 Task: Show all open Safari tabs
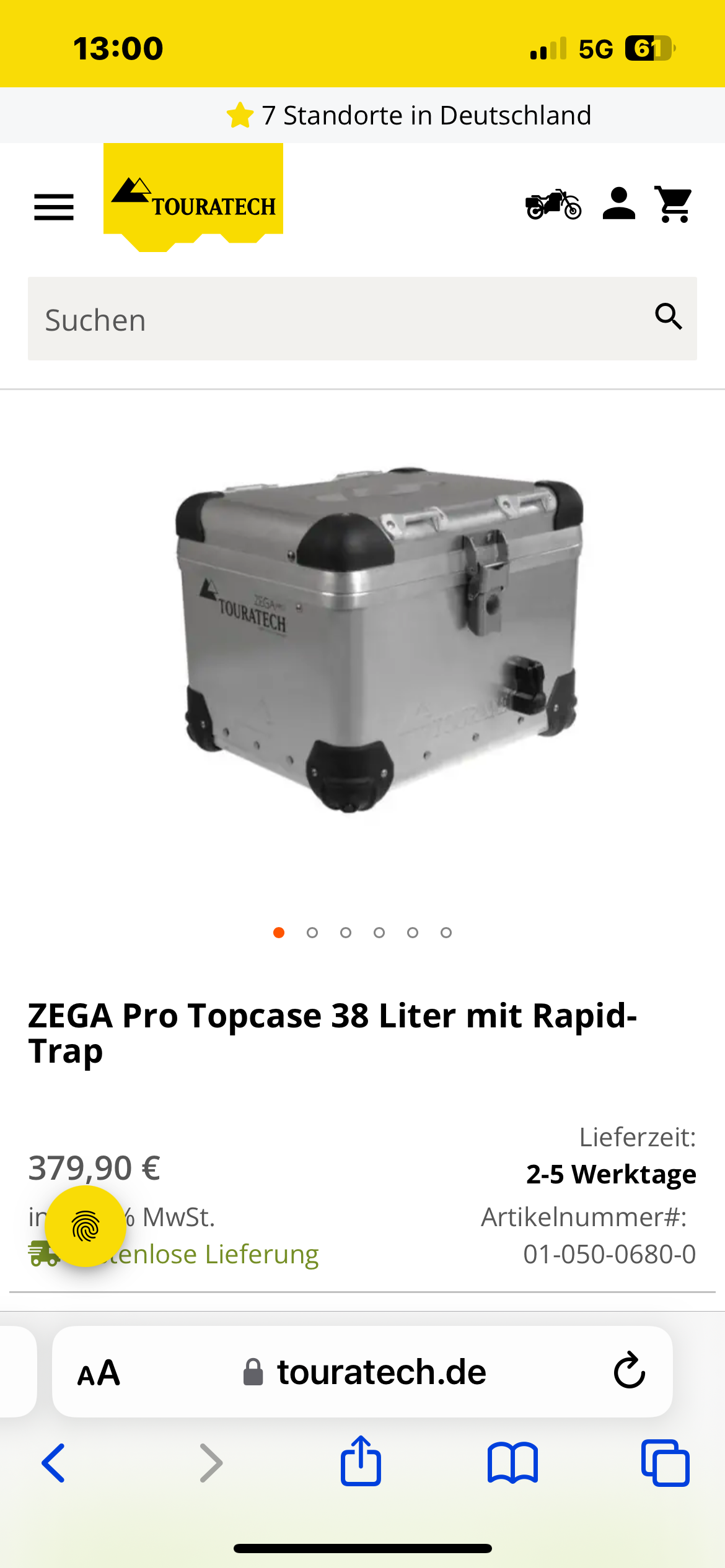(666, 1463)
